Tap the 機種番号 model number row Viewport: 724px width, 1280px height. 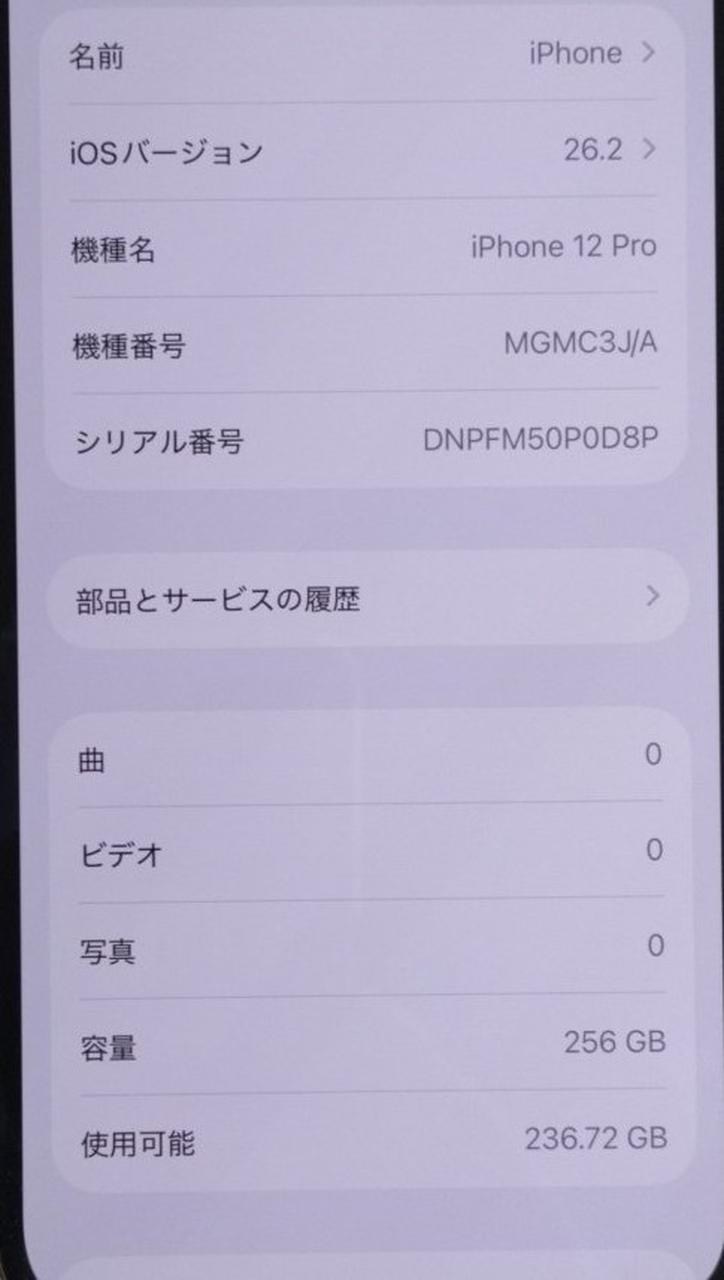[362, 345]
